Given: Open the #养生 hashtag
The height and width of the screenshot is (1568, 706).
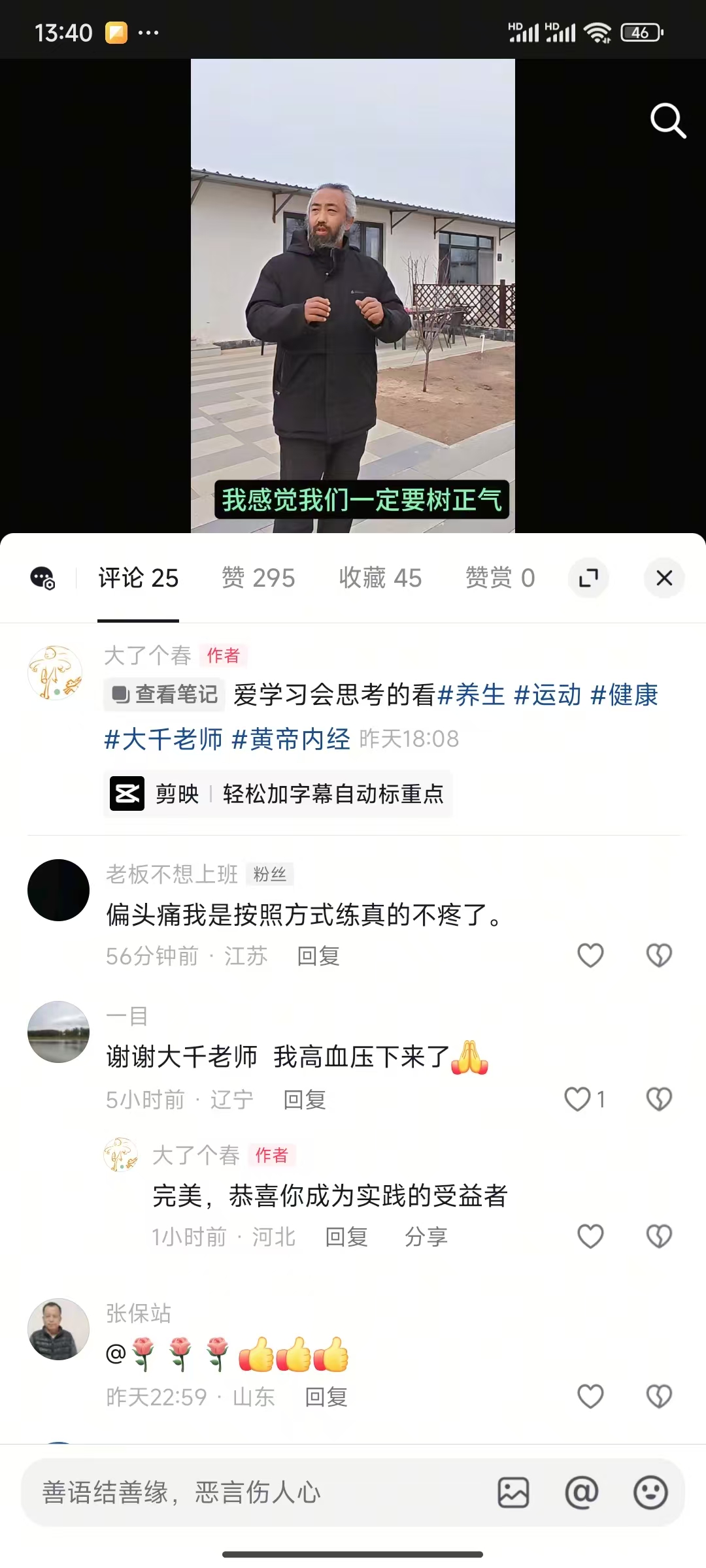Looking at the screenshot, I should point(471,694).
